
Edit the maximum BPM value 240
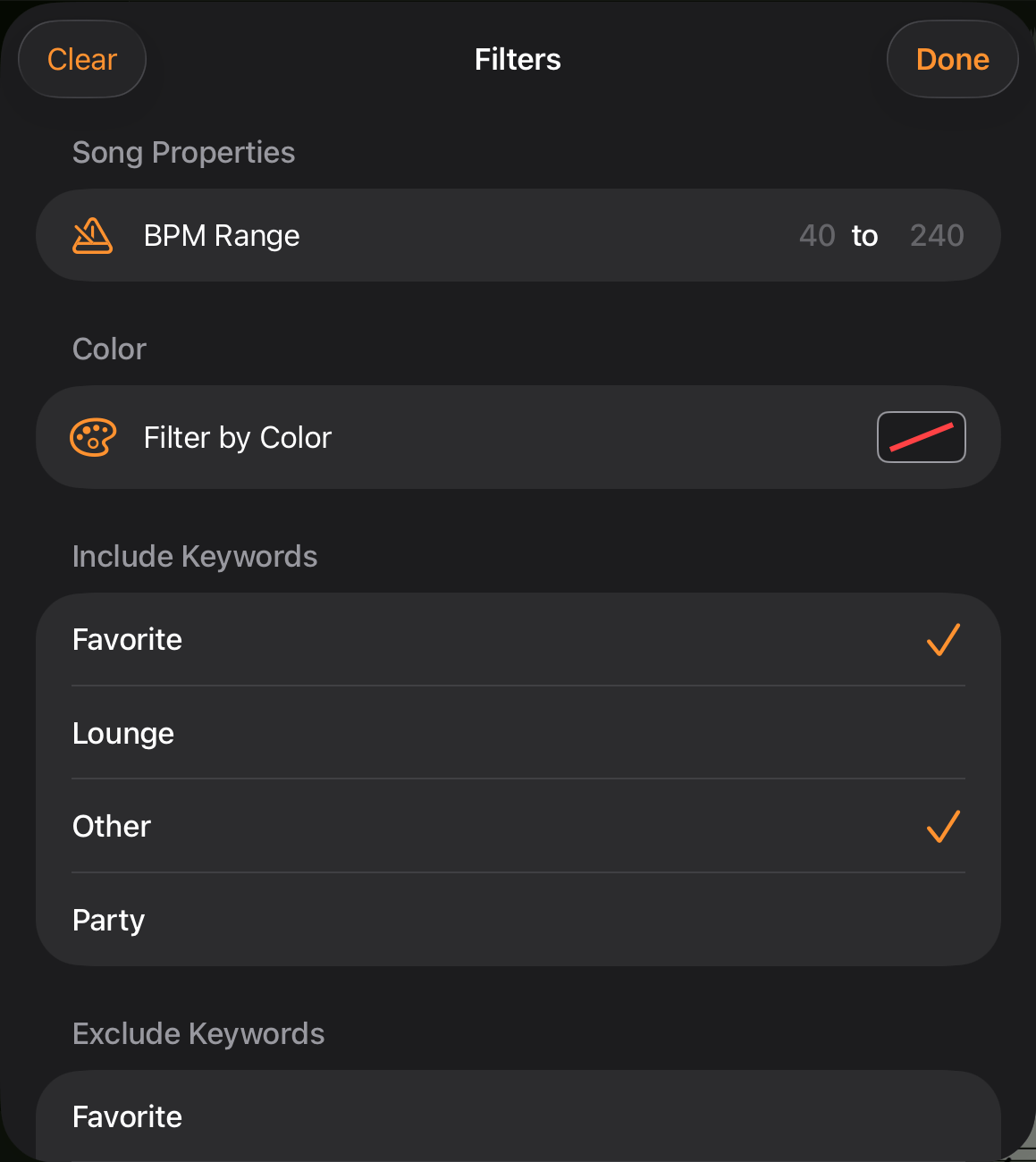[x=937, y=235]
